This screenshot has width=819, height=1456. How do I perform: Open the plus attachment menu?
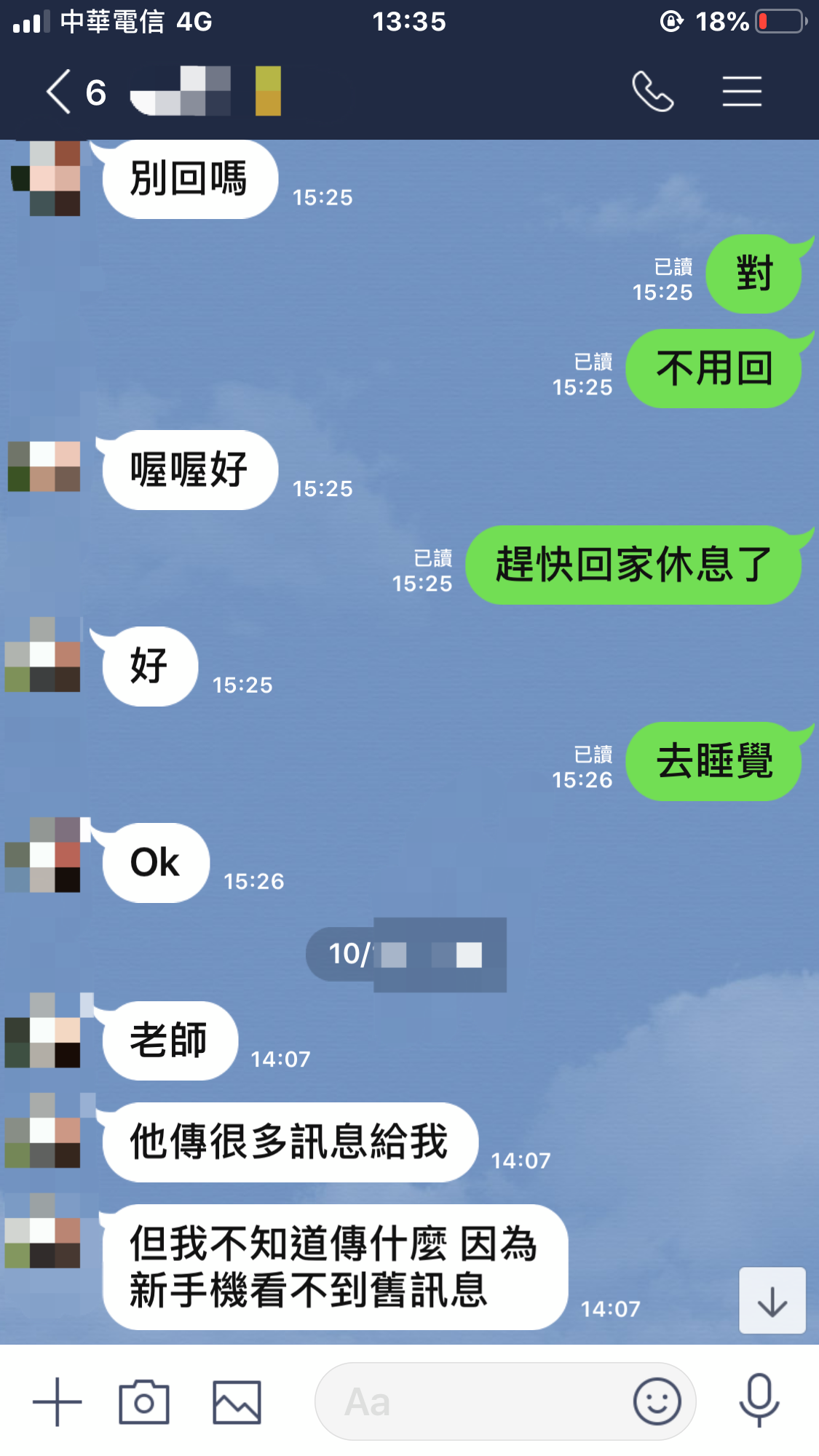tap(58, 1401)
